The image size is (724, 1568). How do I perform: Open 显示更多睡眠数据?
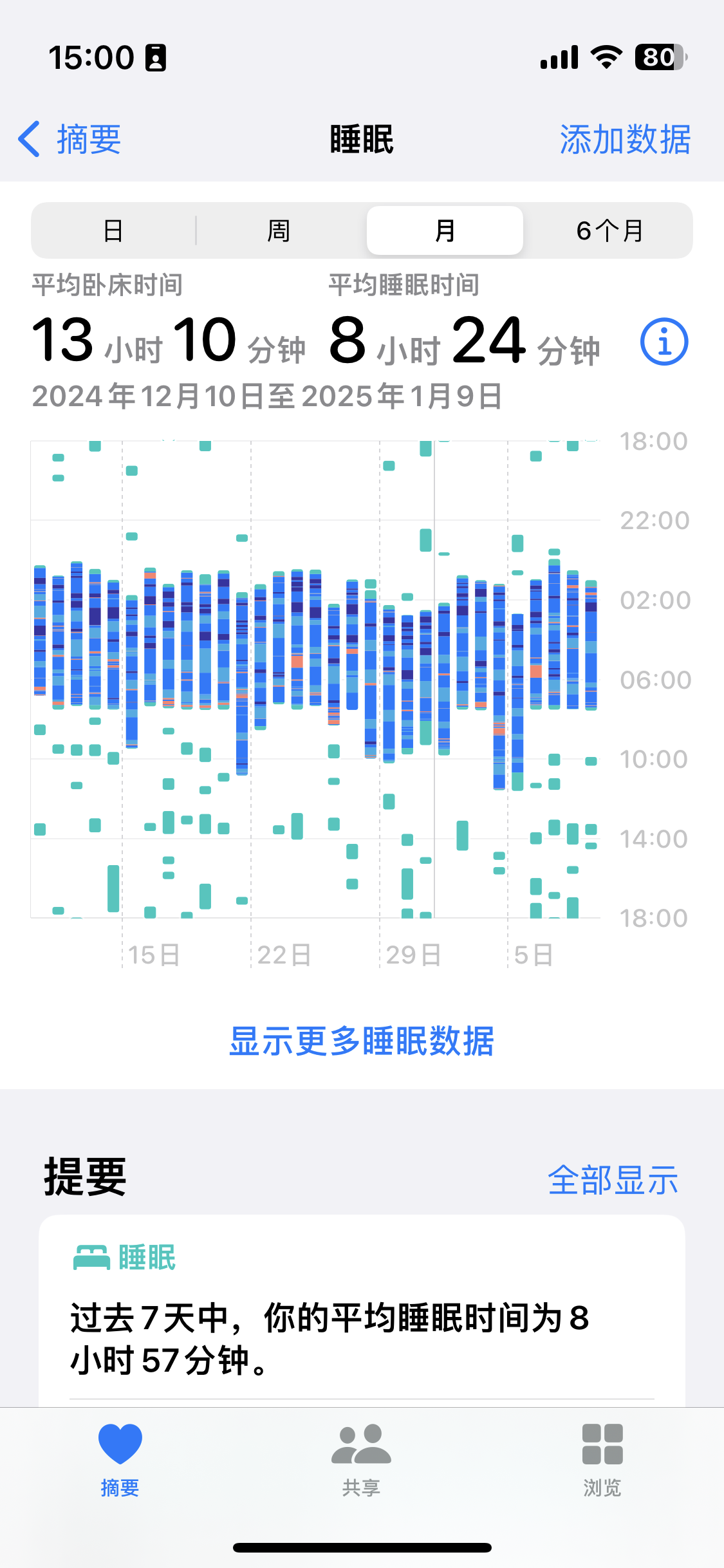click(x=362, y=1041)
